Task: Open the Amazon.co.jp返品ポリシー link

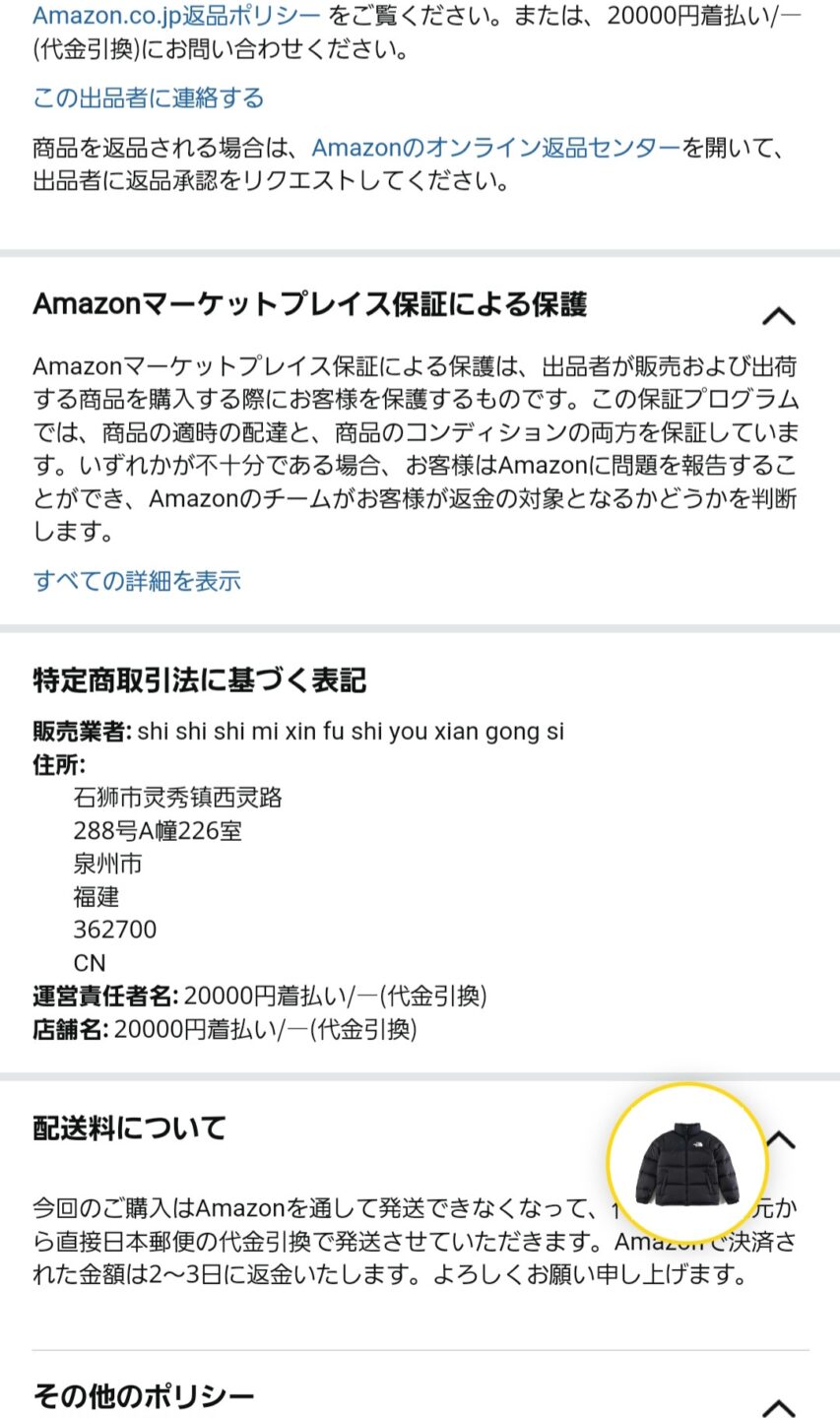Action: pyautogui.click(x=176, y=16)
